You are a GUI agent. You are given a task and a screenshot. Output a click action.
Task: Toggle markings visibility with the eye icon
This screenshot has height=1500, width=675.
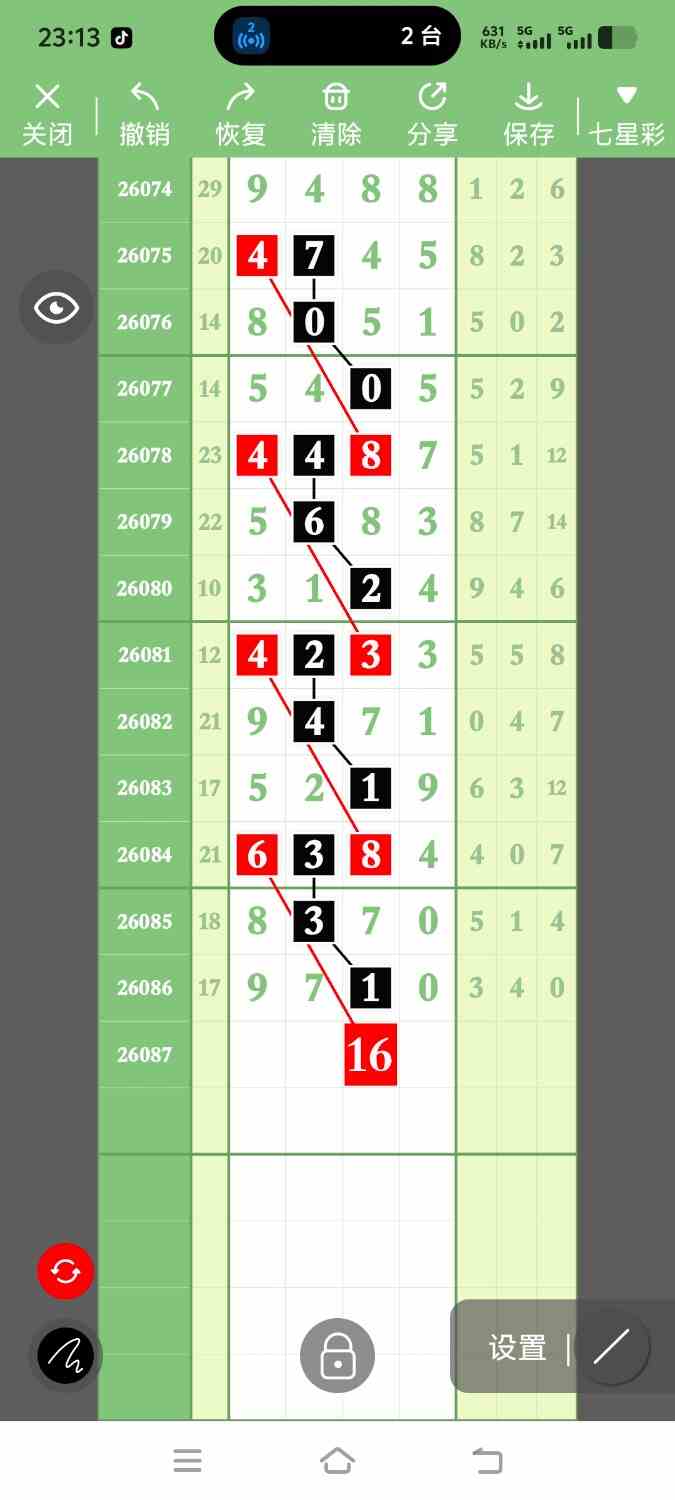57,308
